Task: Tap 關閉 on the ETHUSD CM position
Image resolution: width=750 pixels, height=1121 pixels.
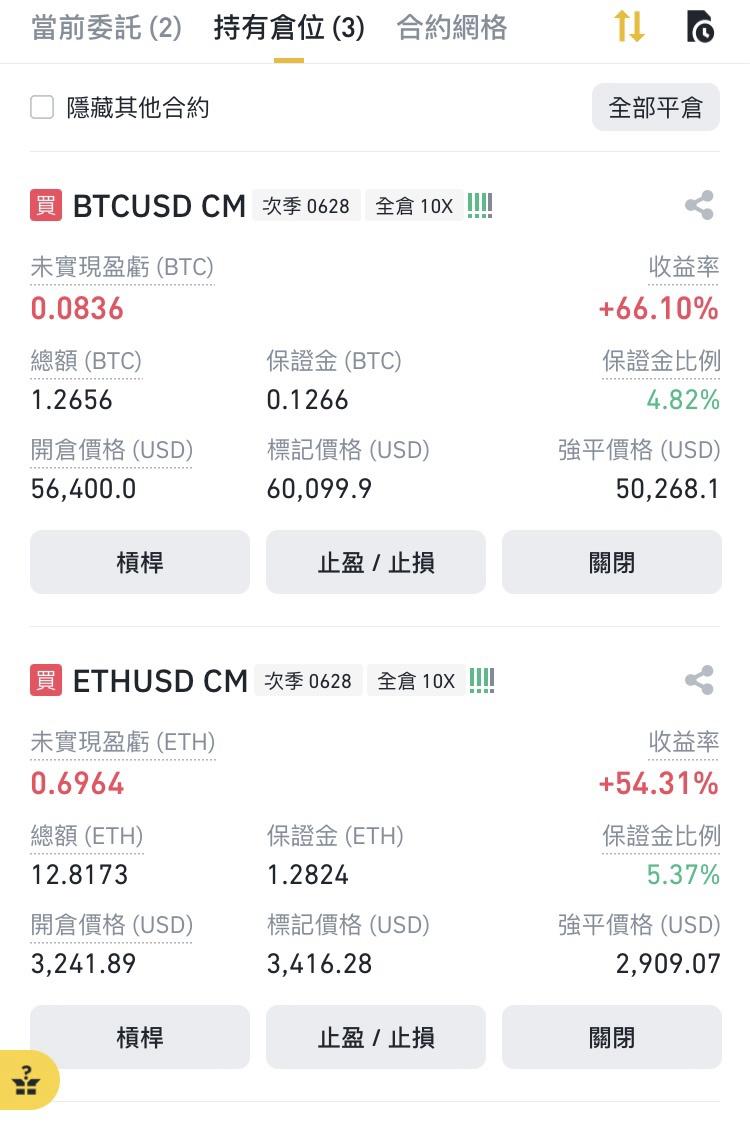Action: [611, 1037]
